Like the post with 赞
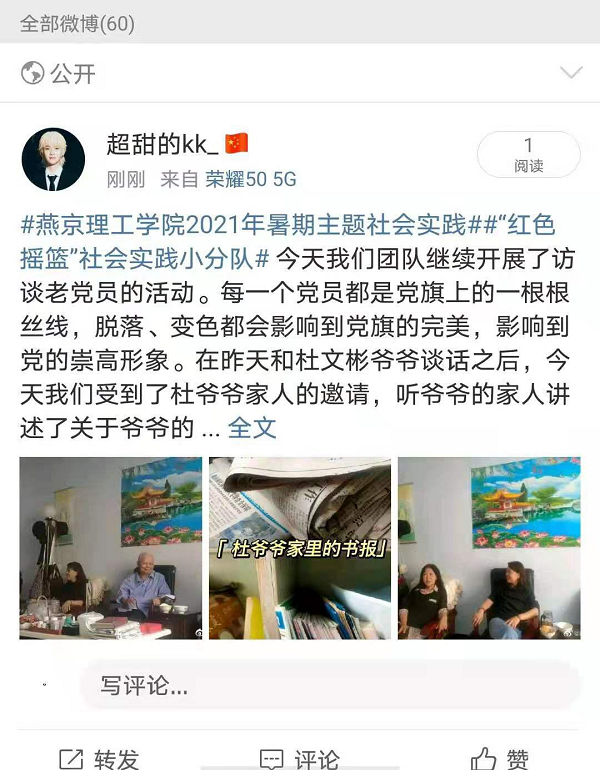The image size is (600, 770). 500,759
